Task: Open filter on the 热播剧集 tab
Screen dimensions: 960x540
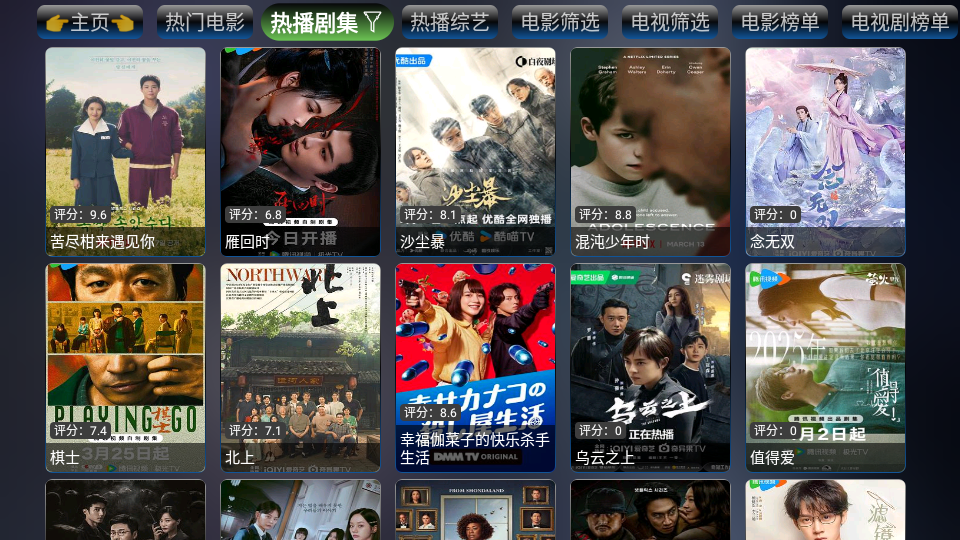Action: [x=326, y=22]
